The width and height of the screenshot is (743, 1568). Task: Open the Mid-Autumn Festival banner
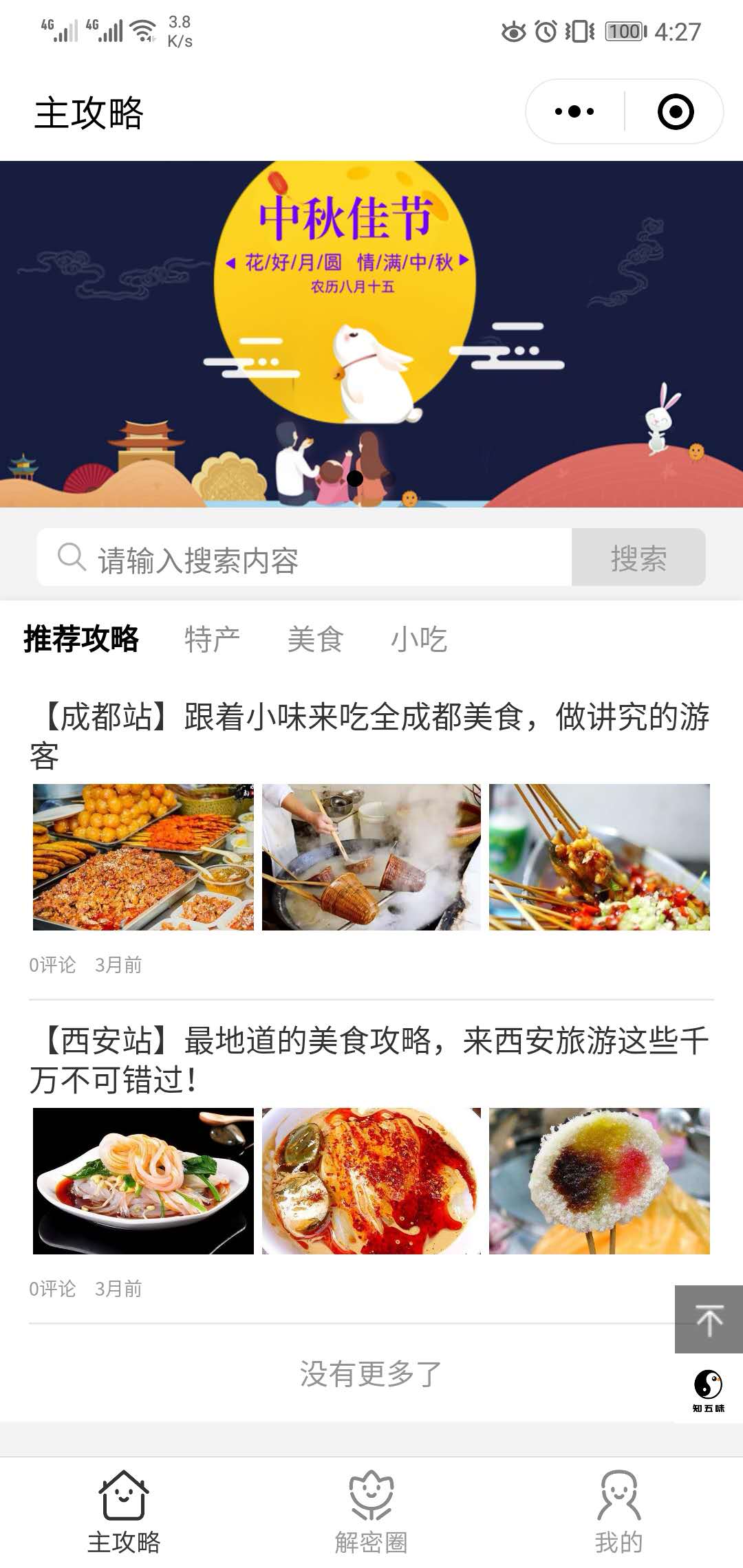click(x=371, y=334)
